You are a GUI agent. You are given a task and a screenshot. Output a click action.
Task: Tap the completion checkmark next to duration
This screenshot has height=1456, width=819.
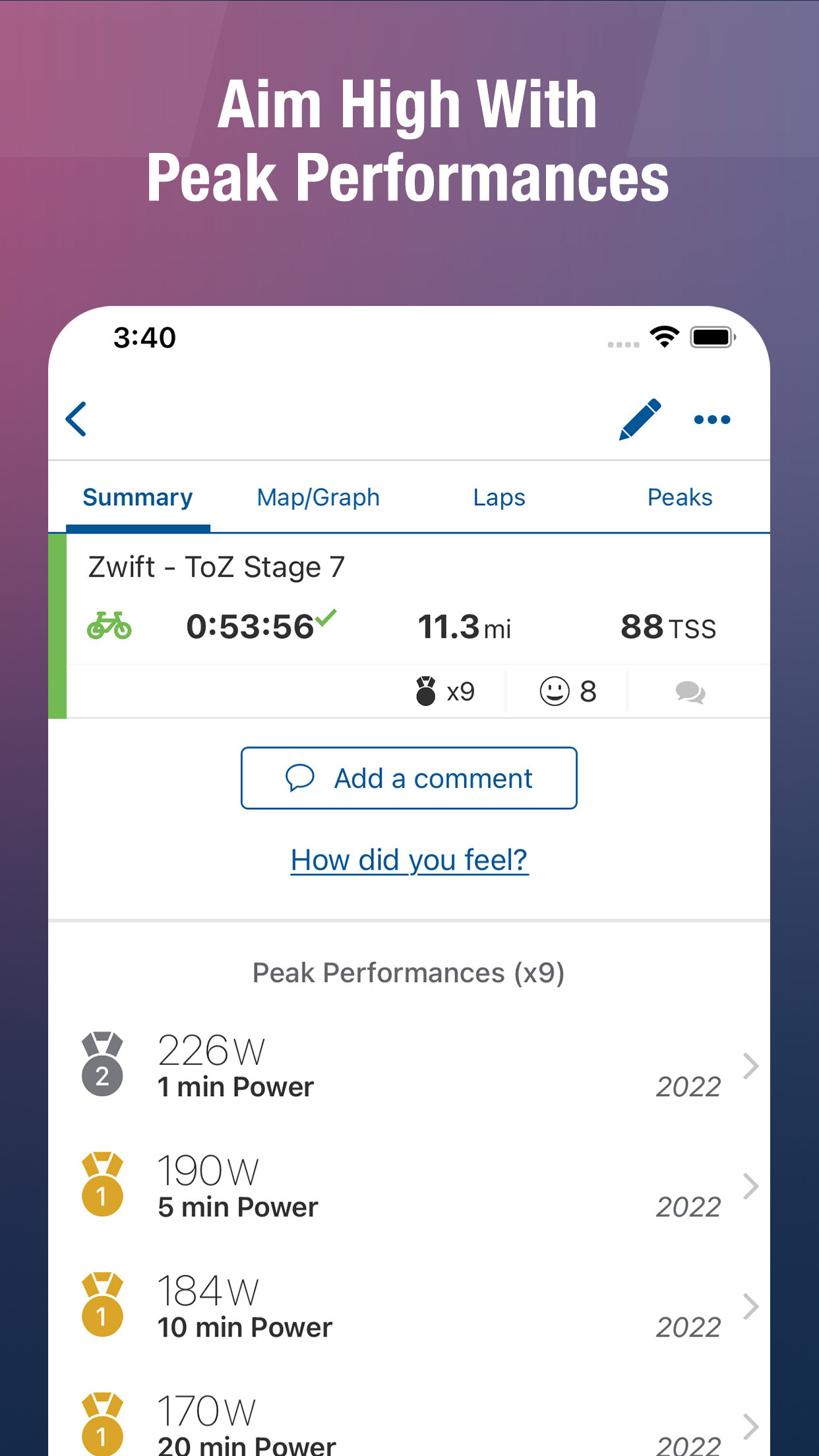tap(327, 619)
